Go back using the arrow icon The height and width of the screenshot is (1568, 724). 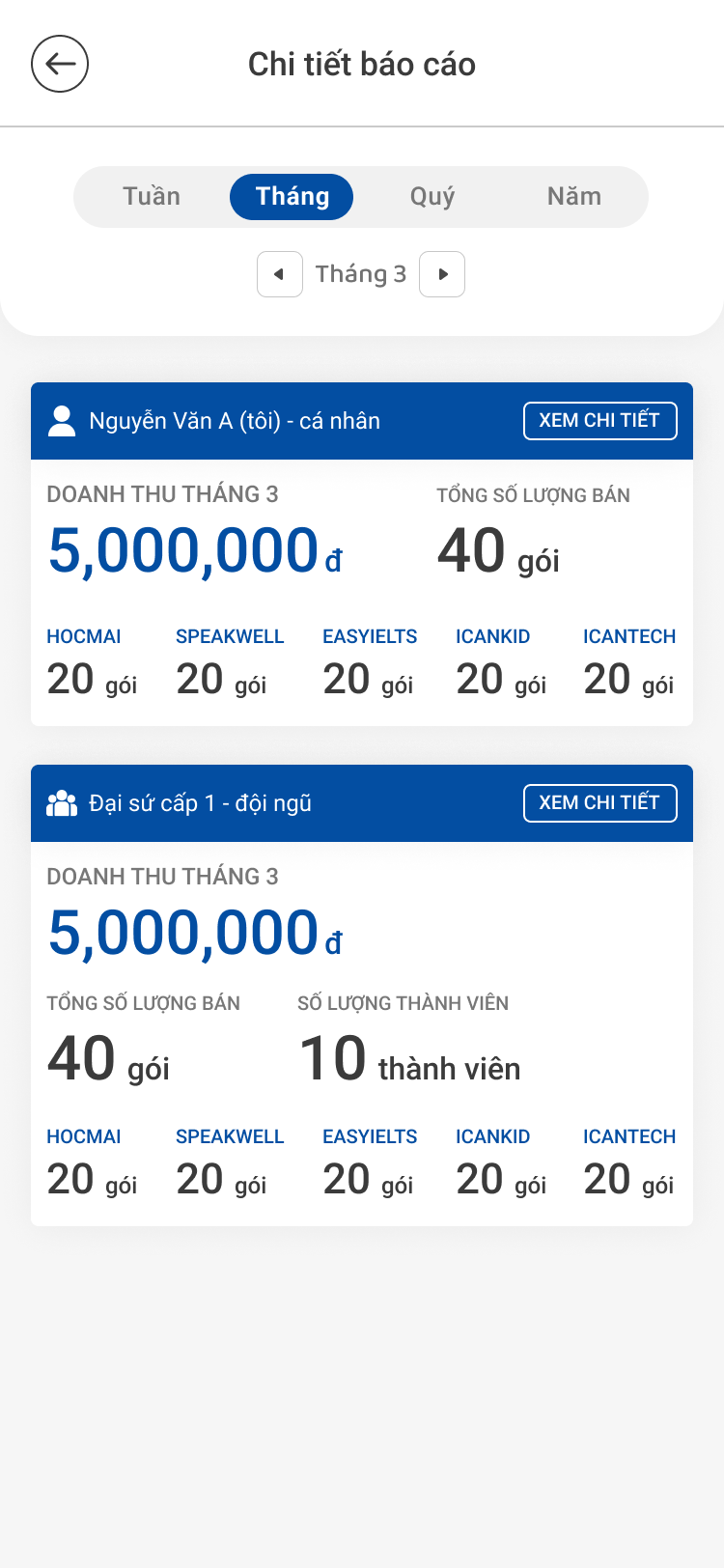[x=60, y=64]
